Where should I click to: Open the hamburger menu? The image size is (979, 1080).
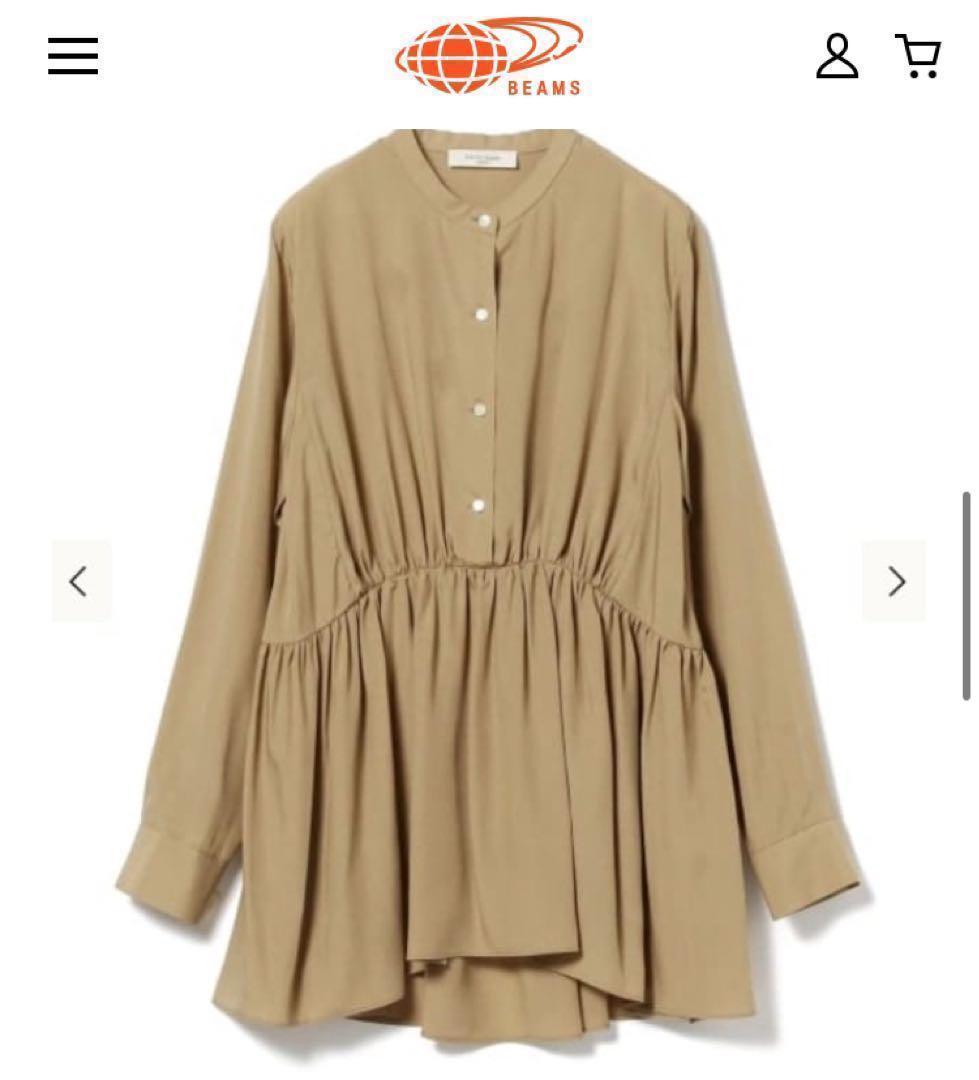pyautogui.click(x=73, y=56)
